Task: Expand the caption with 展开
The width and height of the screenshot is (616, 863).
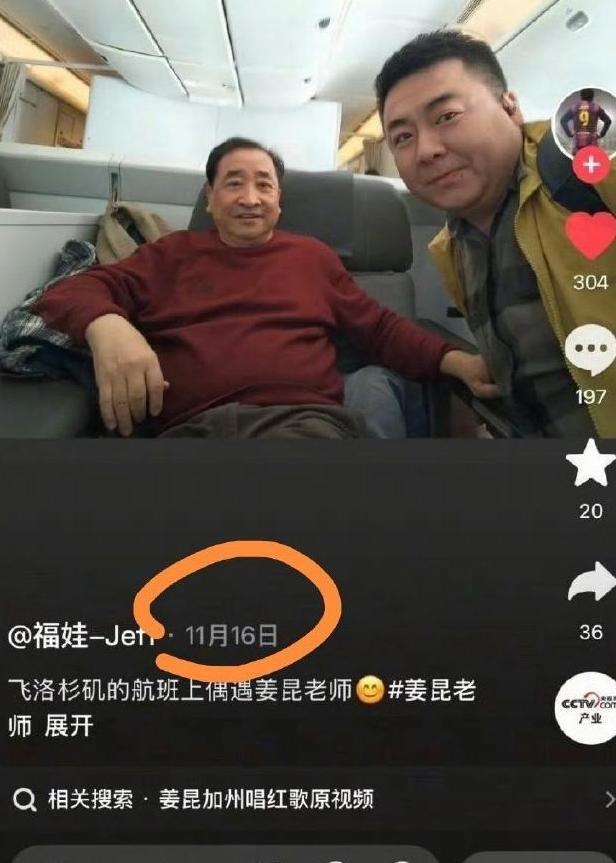Action: [68, 725]
